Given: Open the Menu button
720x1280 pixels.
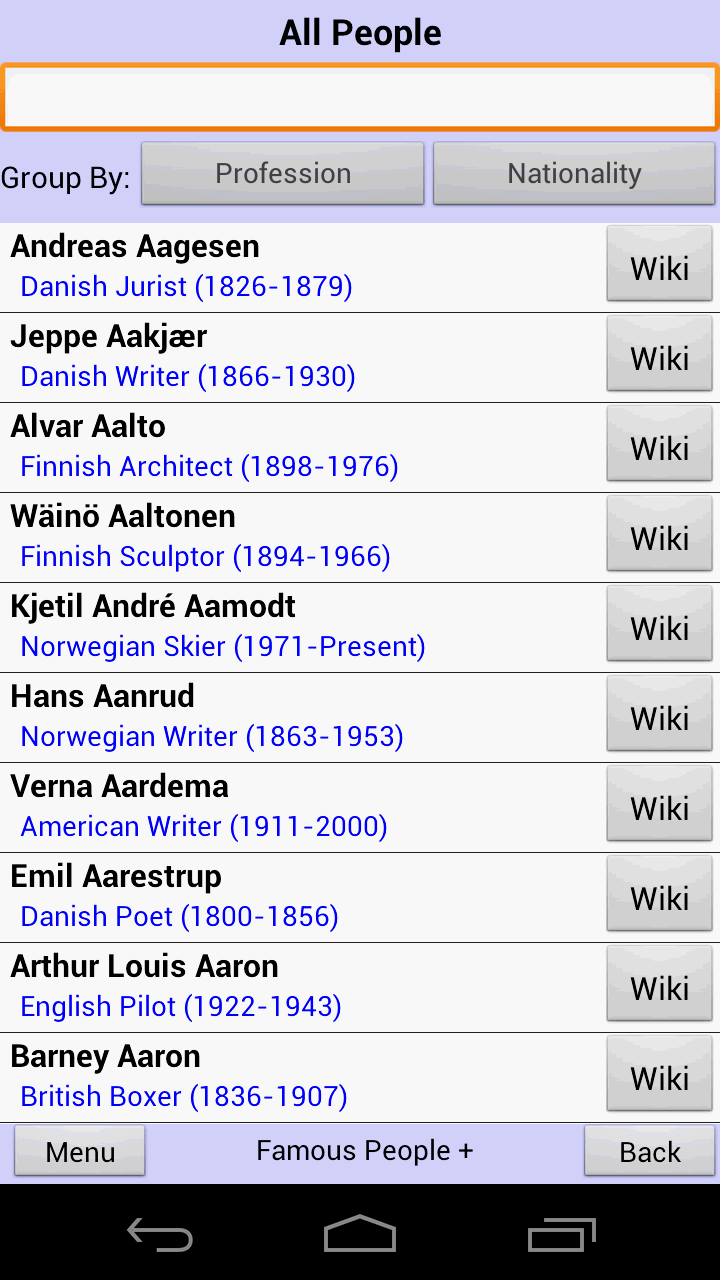Looking at the screenshot, I should [79, 1151].
